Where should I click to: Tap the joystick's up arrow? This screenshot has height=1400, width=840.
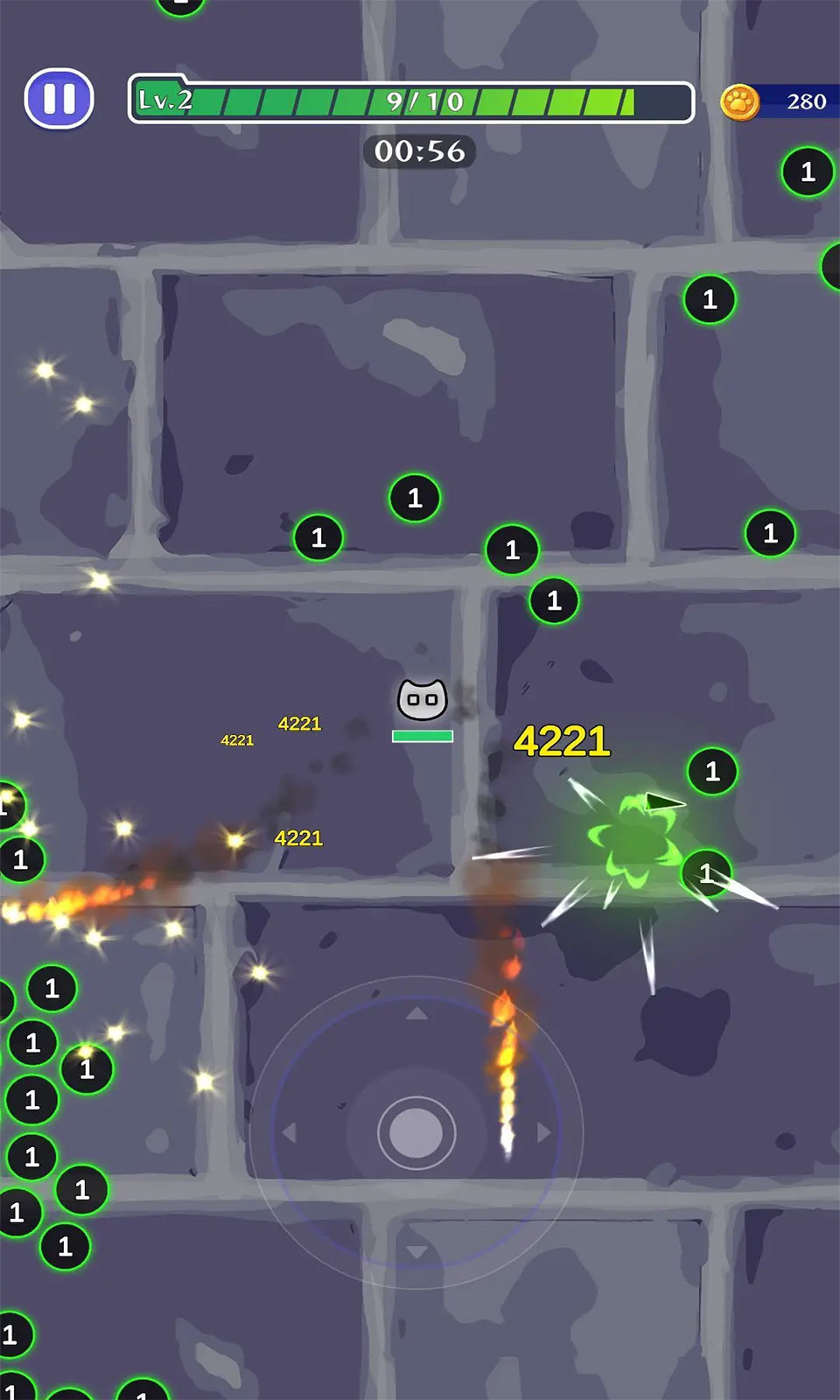click(x=416, y=1013)
